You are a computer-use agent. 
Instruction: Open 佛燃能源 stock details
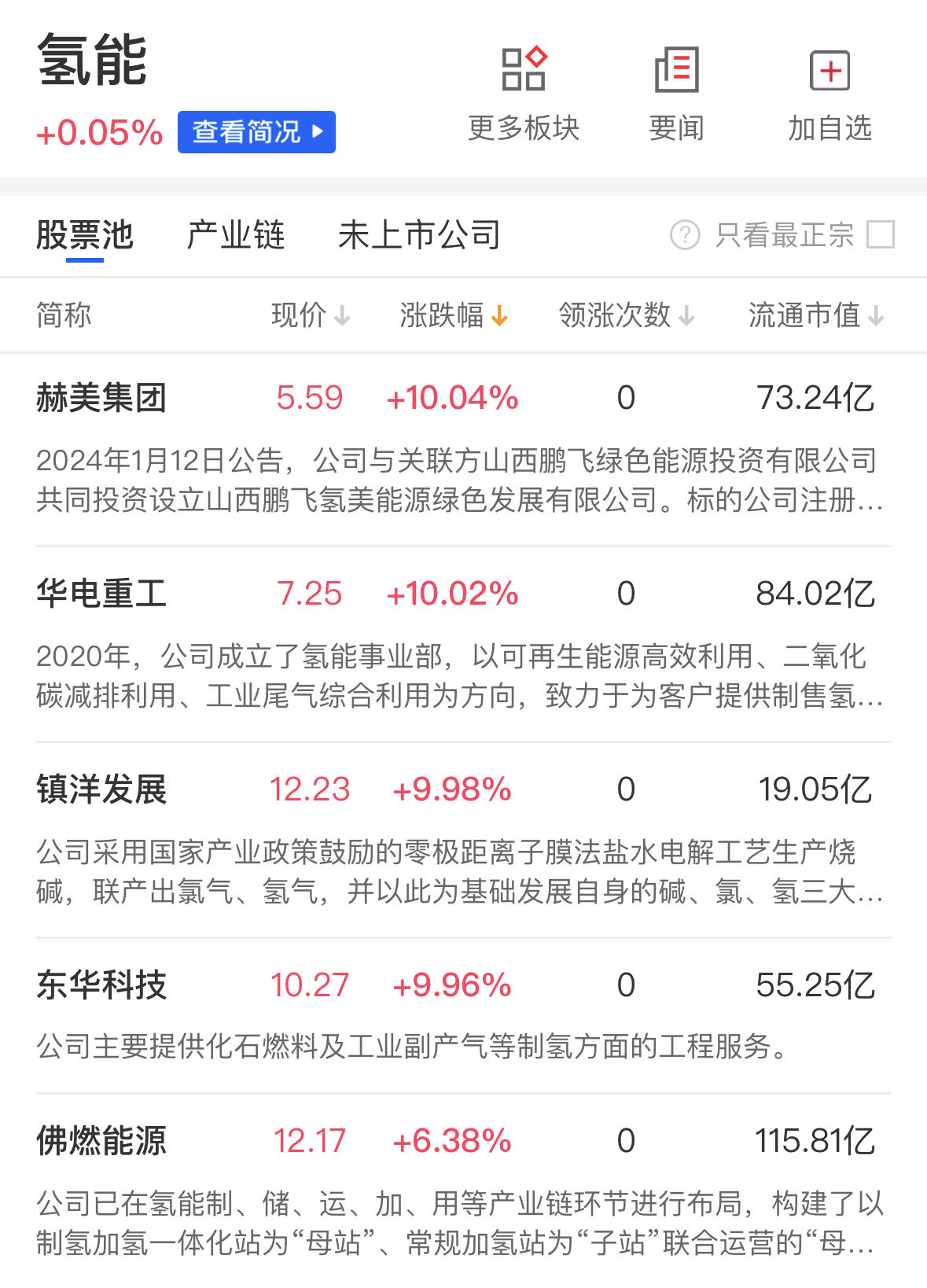point(101,1141)
